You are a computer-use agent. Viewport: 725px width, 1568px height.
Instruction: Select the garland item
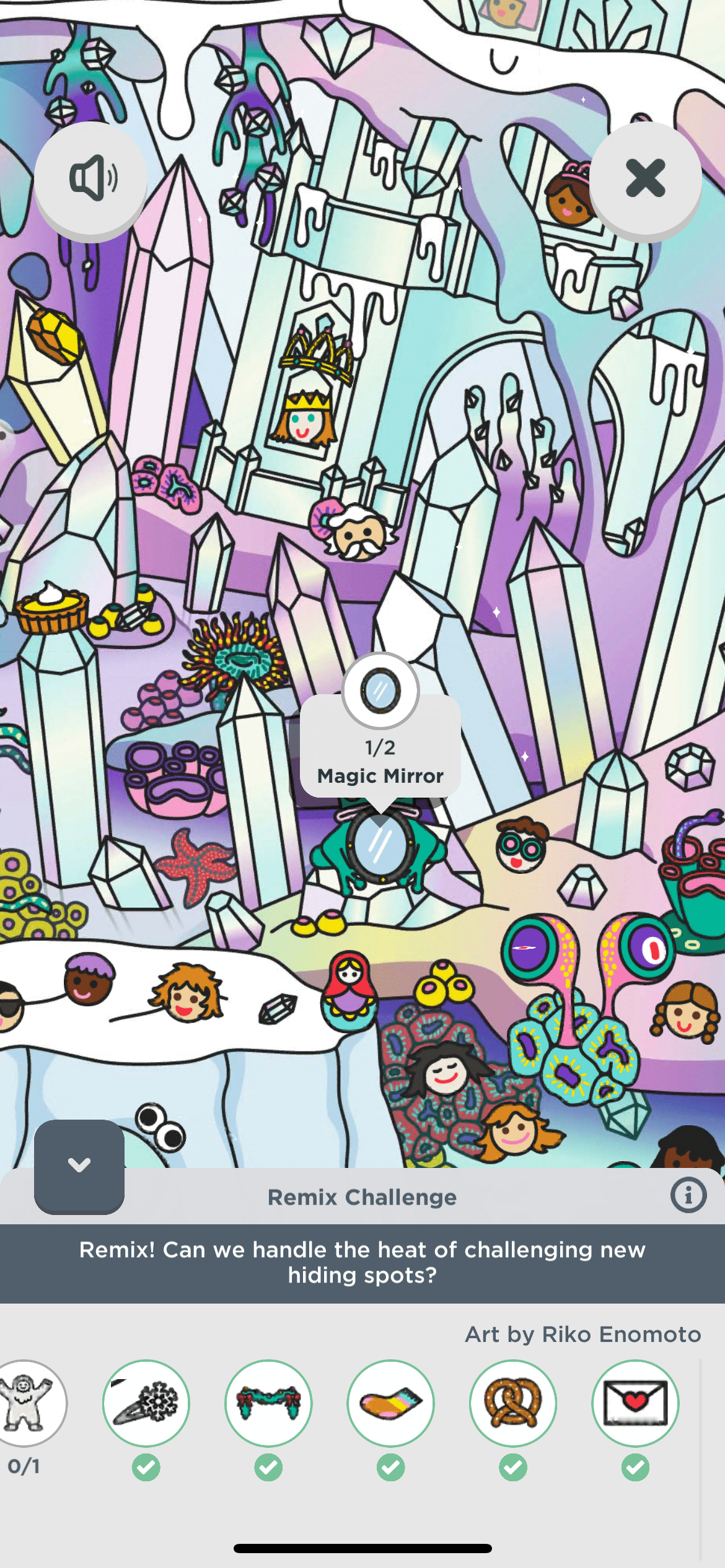click(268, 1403)
